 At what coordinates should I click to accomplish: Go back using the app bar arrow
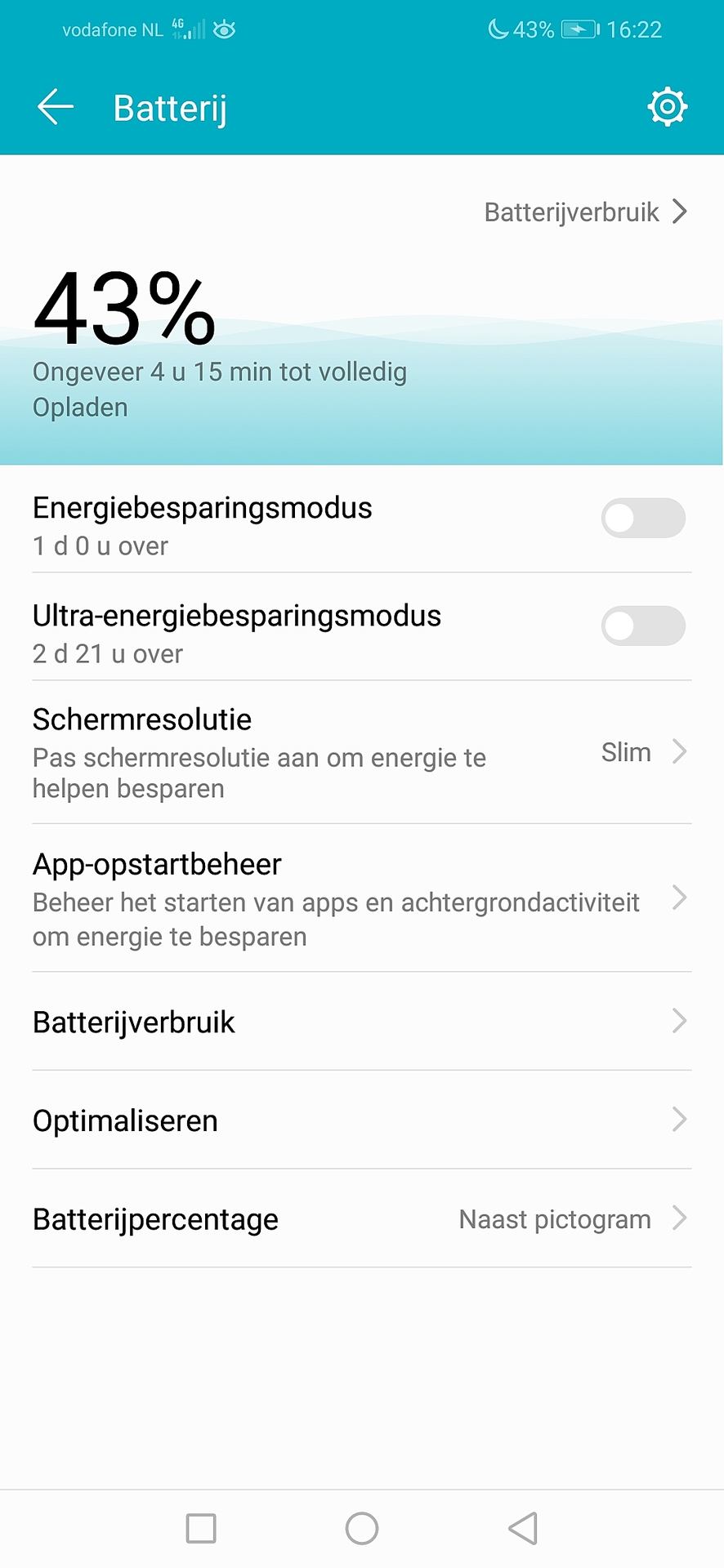tap(56, 107)
